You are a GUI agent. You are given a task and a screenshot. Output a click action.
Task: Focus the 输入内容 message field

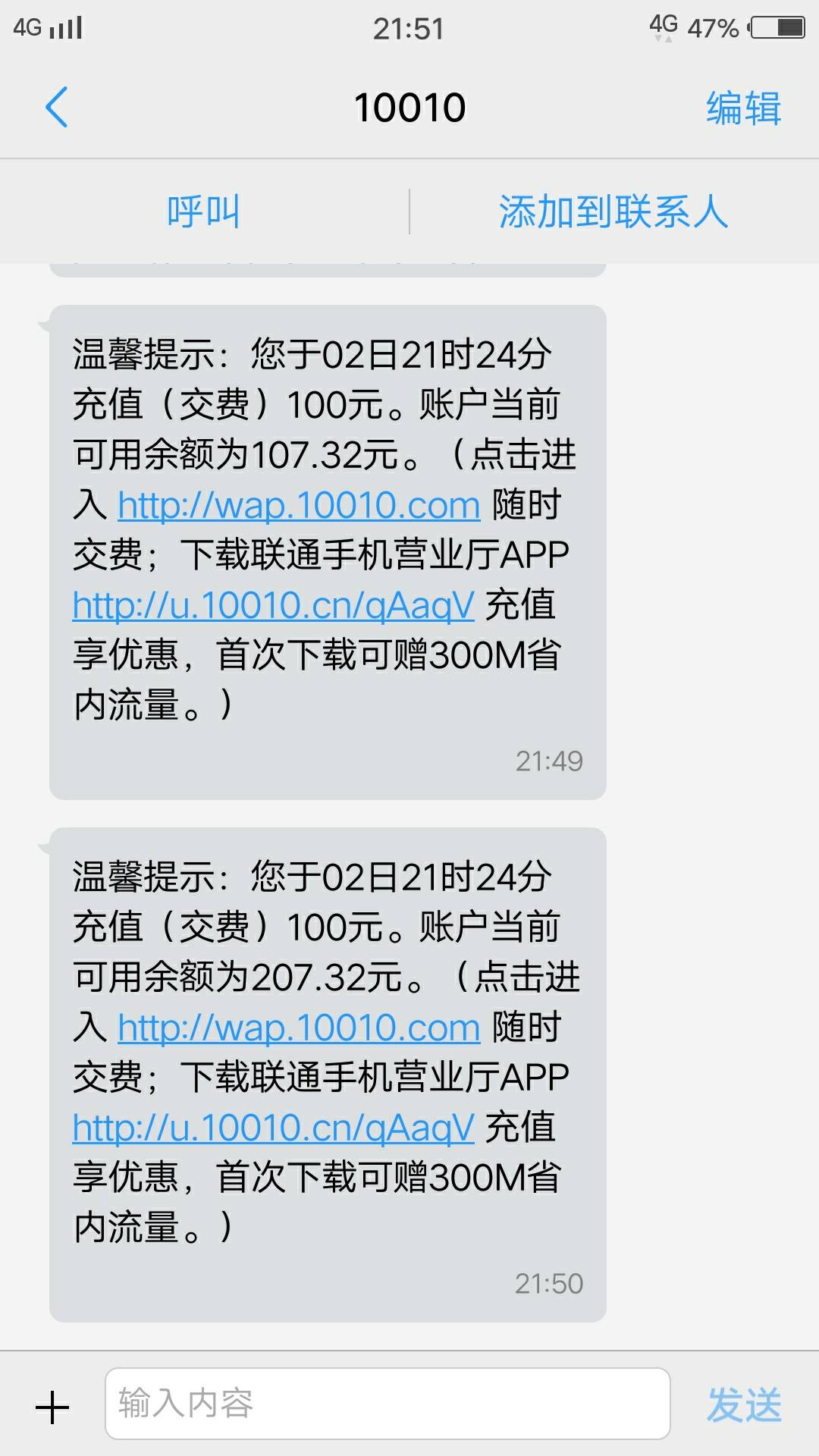(388, 1404)
